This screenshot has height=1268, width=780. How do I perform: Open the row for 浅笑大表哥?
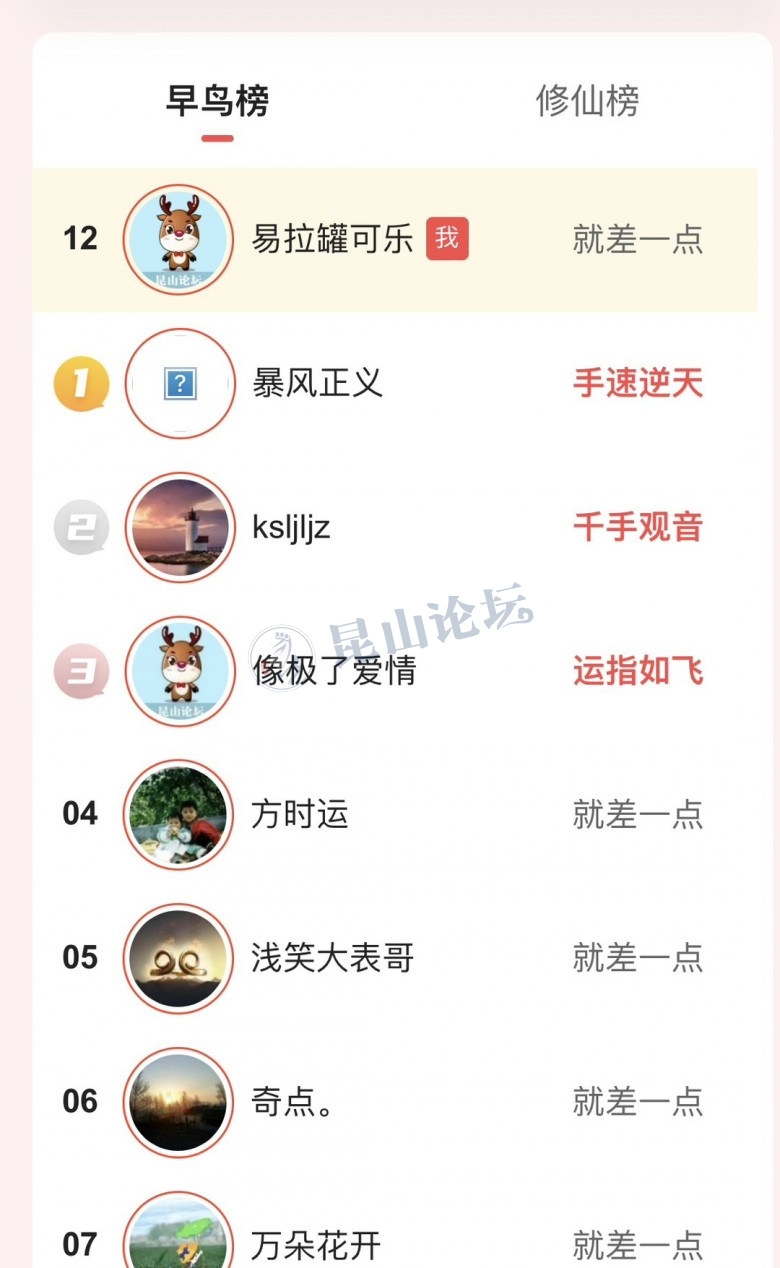click(x=332, y=958)
